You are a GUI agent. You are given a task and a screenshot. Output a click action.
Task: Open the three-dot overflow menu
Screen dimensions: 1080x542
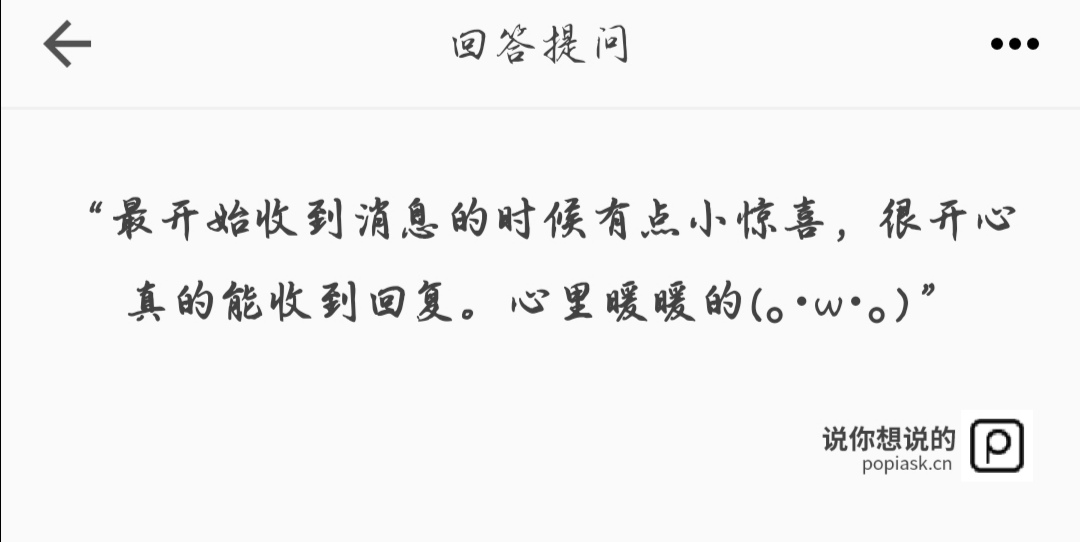1014,44
